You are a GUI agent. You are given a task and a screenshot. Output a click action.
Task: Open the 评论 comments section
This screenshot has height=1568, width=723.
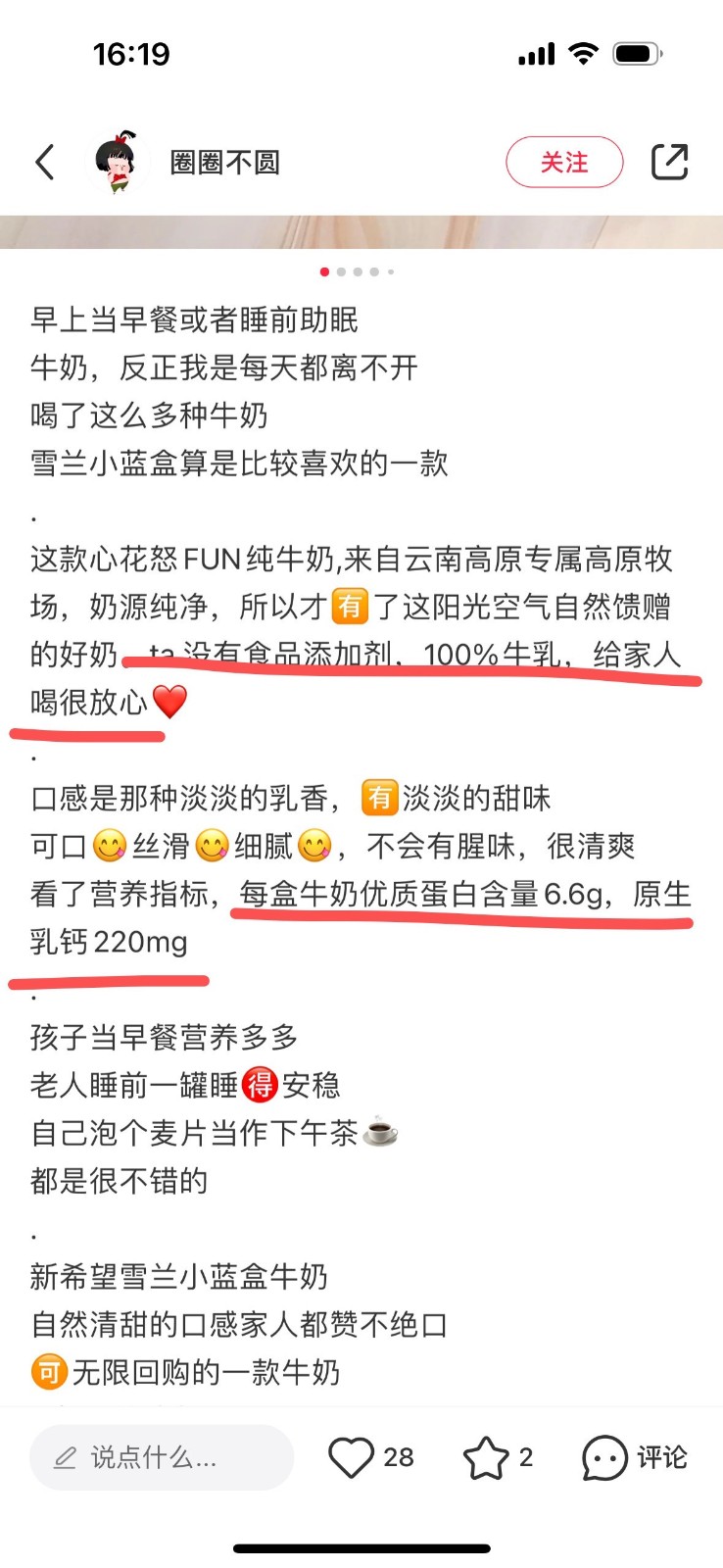pyautogui.click(x=634, y=1457)
